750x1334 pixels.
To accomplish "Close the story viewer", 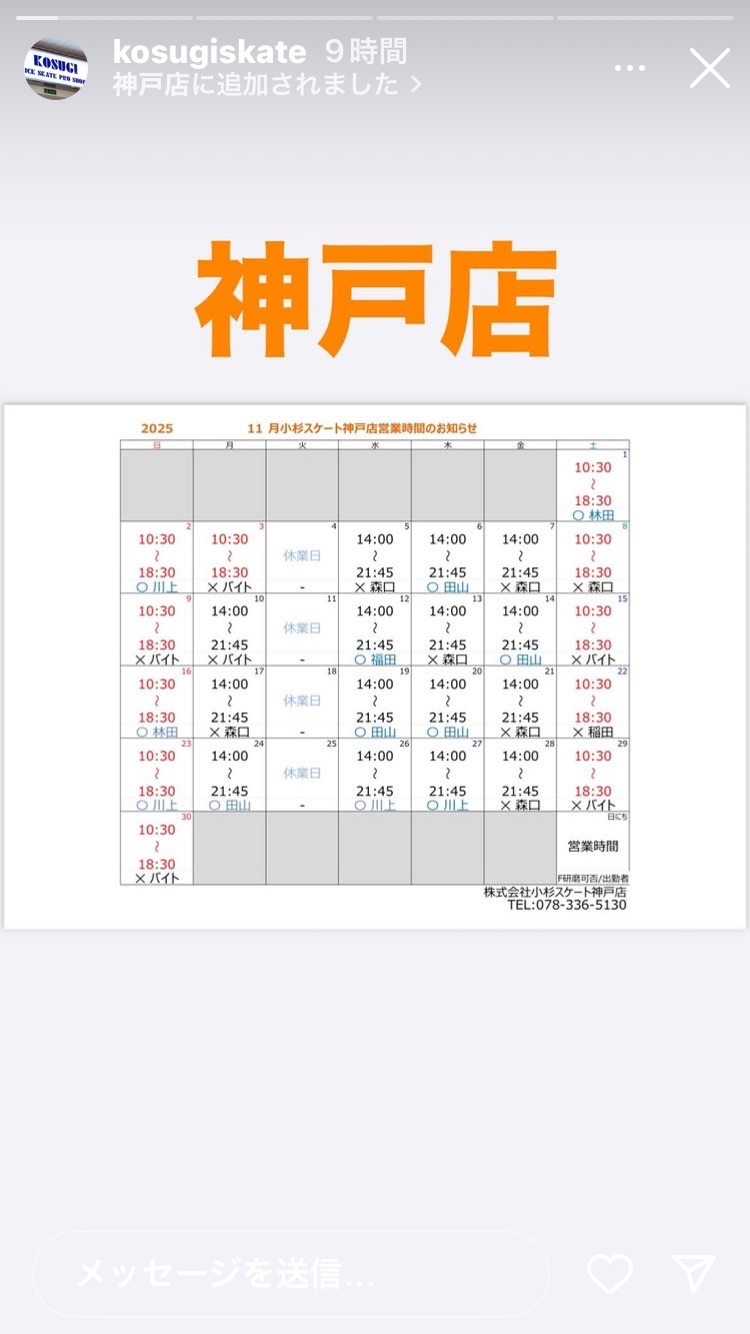I will 709,69.
